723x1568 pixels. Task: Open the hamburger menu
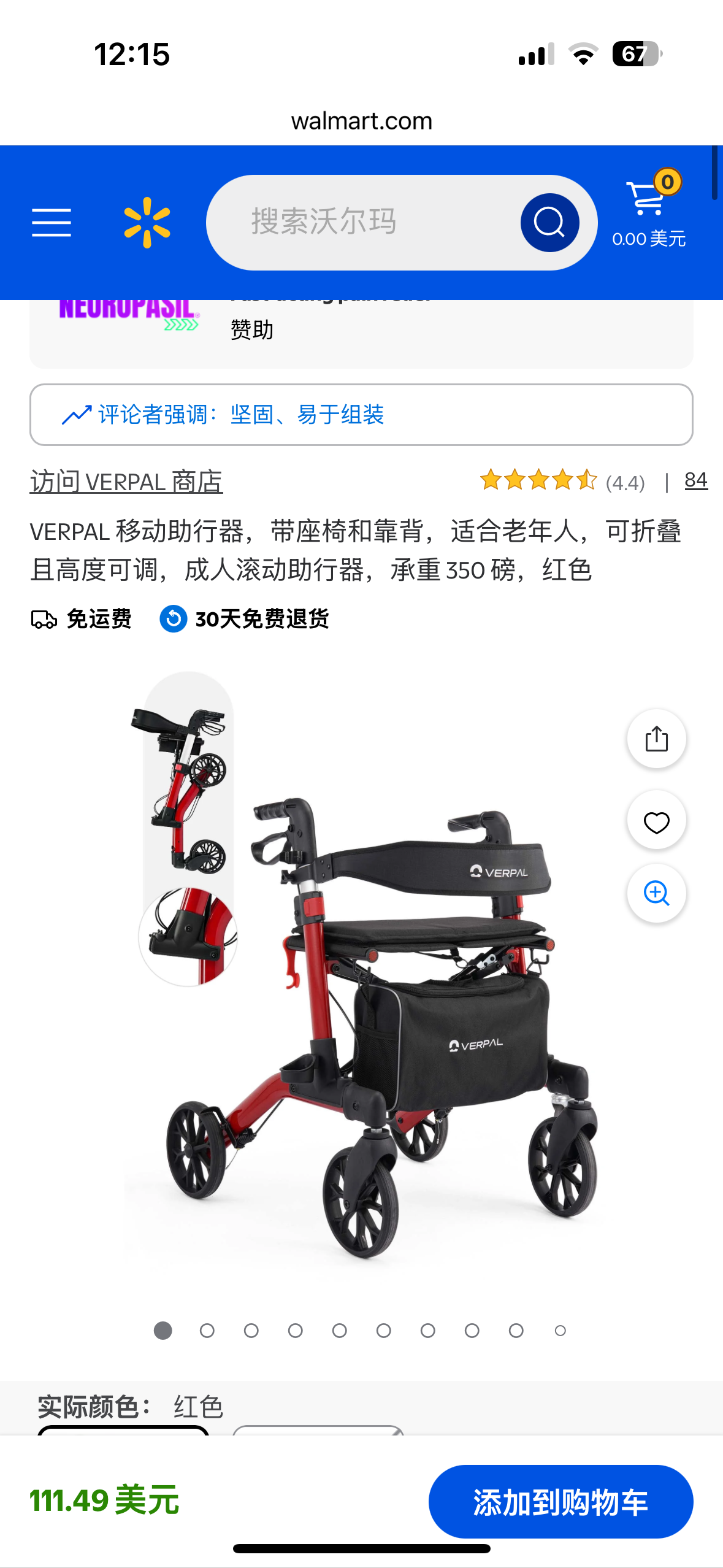pos(52,222)
